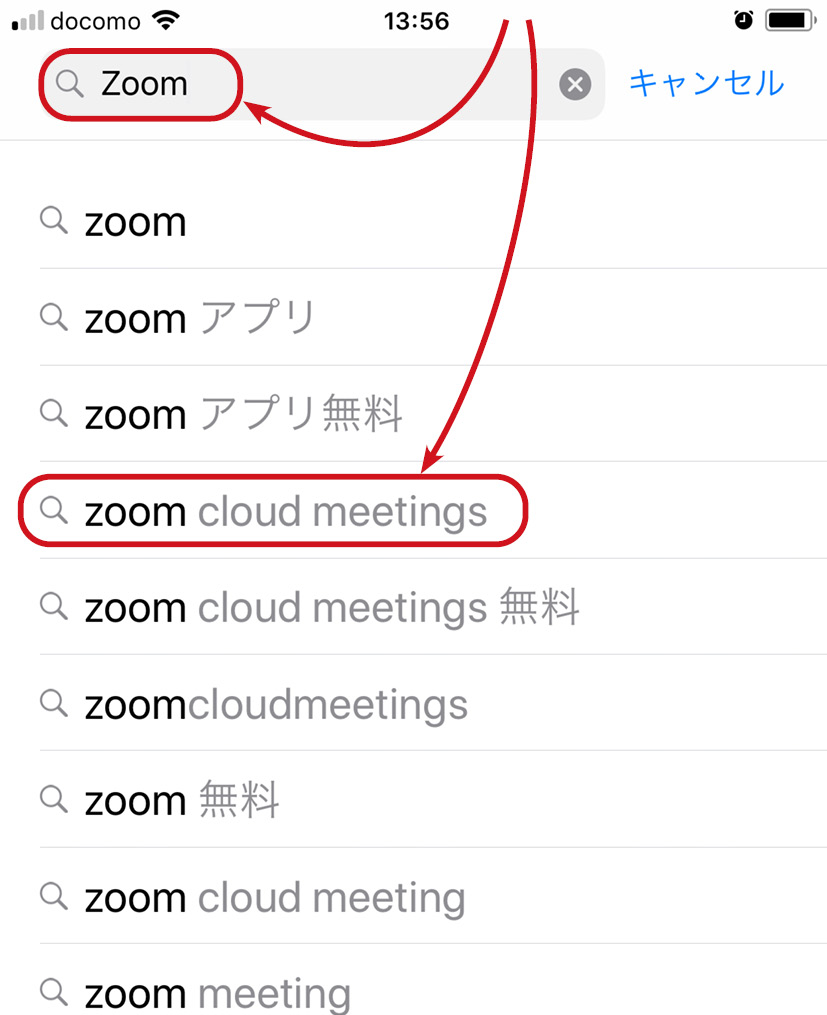
Task: Pick the "zoom cloud meeting" suggestion
Action: tap(275, 897)
